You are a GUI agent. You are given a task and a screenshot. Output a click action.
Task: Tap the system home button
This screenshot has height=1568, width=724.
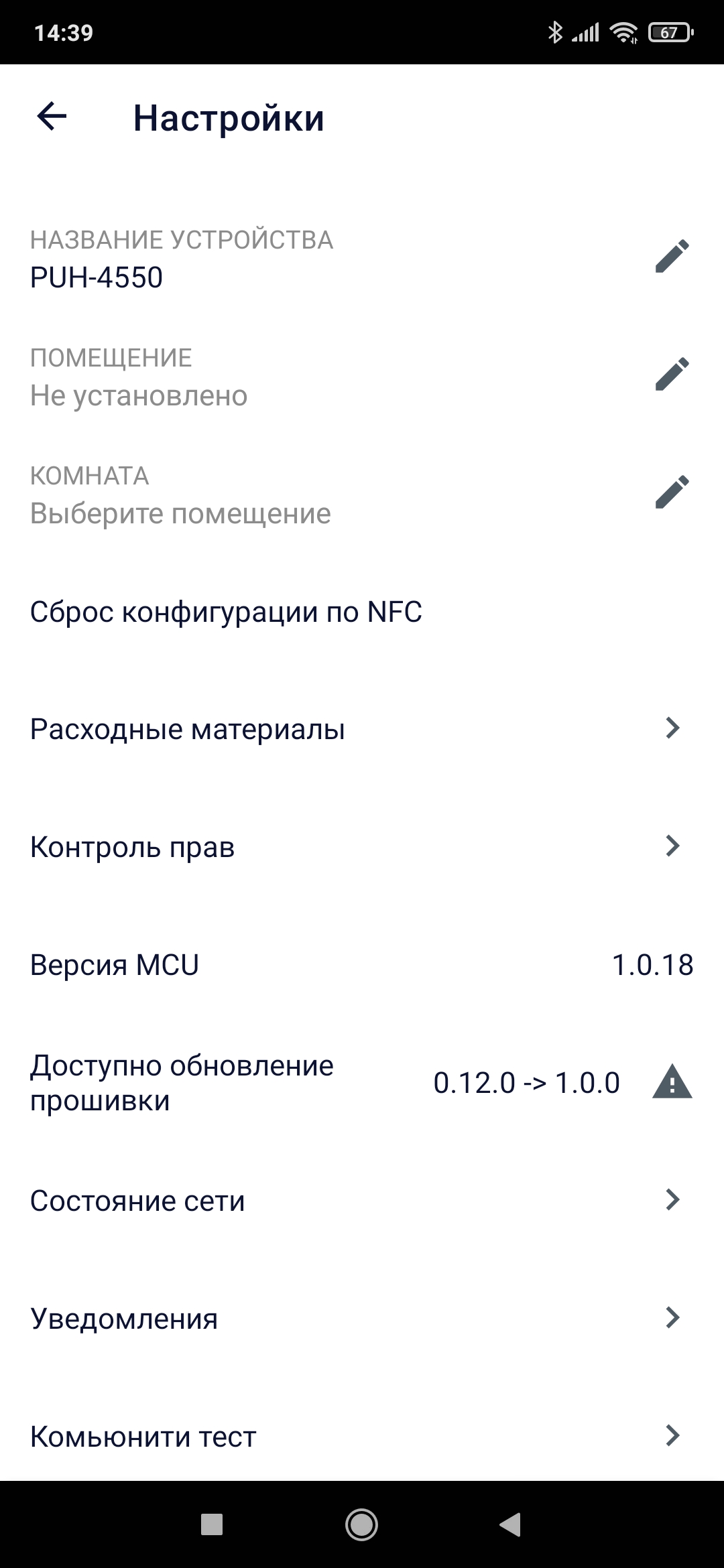361,1524
